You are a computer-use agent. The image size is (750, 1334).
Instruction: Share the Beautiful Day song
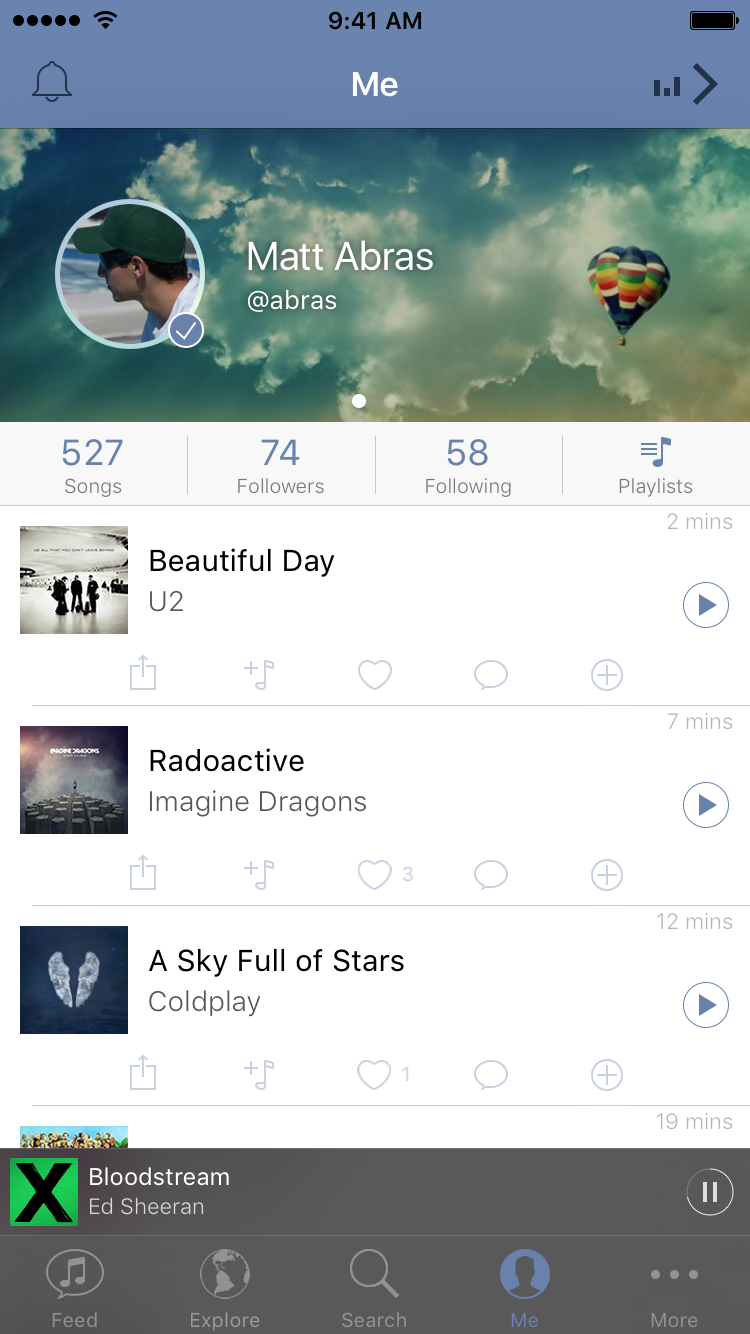(x=143, y=673)
